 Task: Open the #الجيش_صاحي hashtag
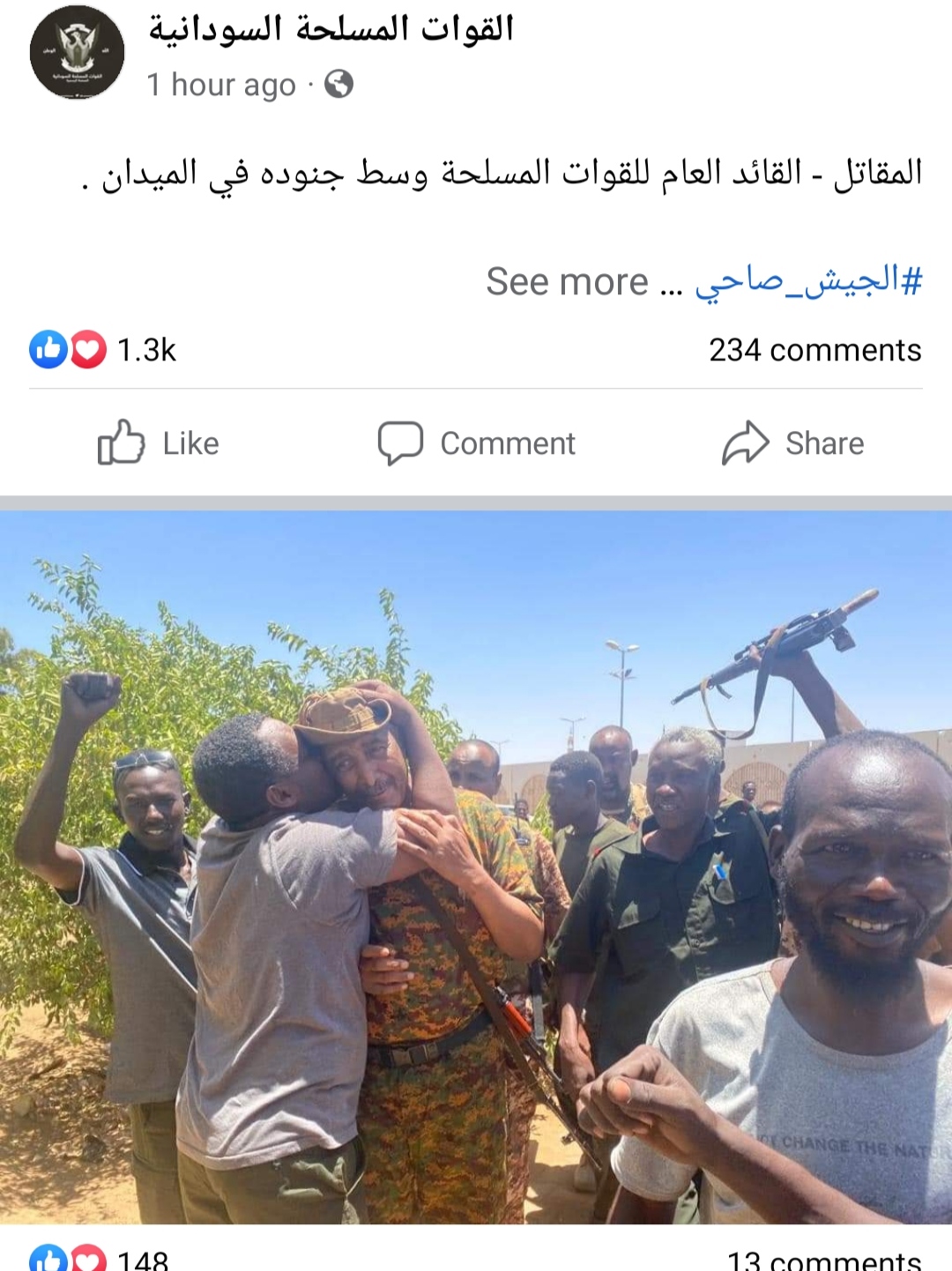(x=808, y=281)
